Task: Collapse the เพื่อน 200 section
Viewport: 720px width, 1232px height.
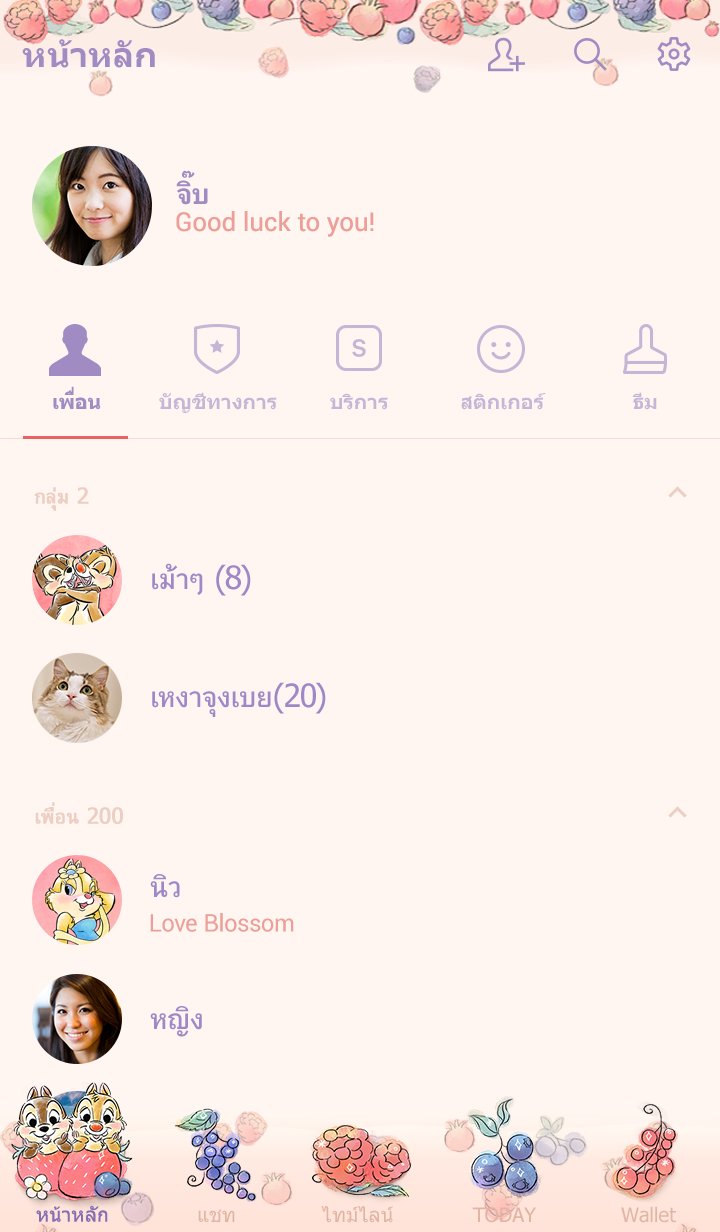Action: (677, 813)
